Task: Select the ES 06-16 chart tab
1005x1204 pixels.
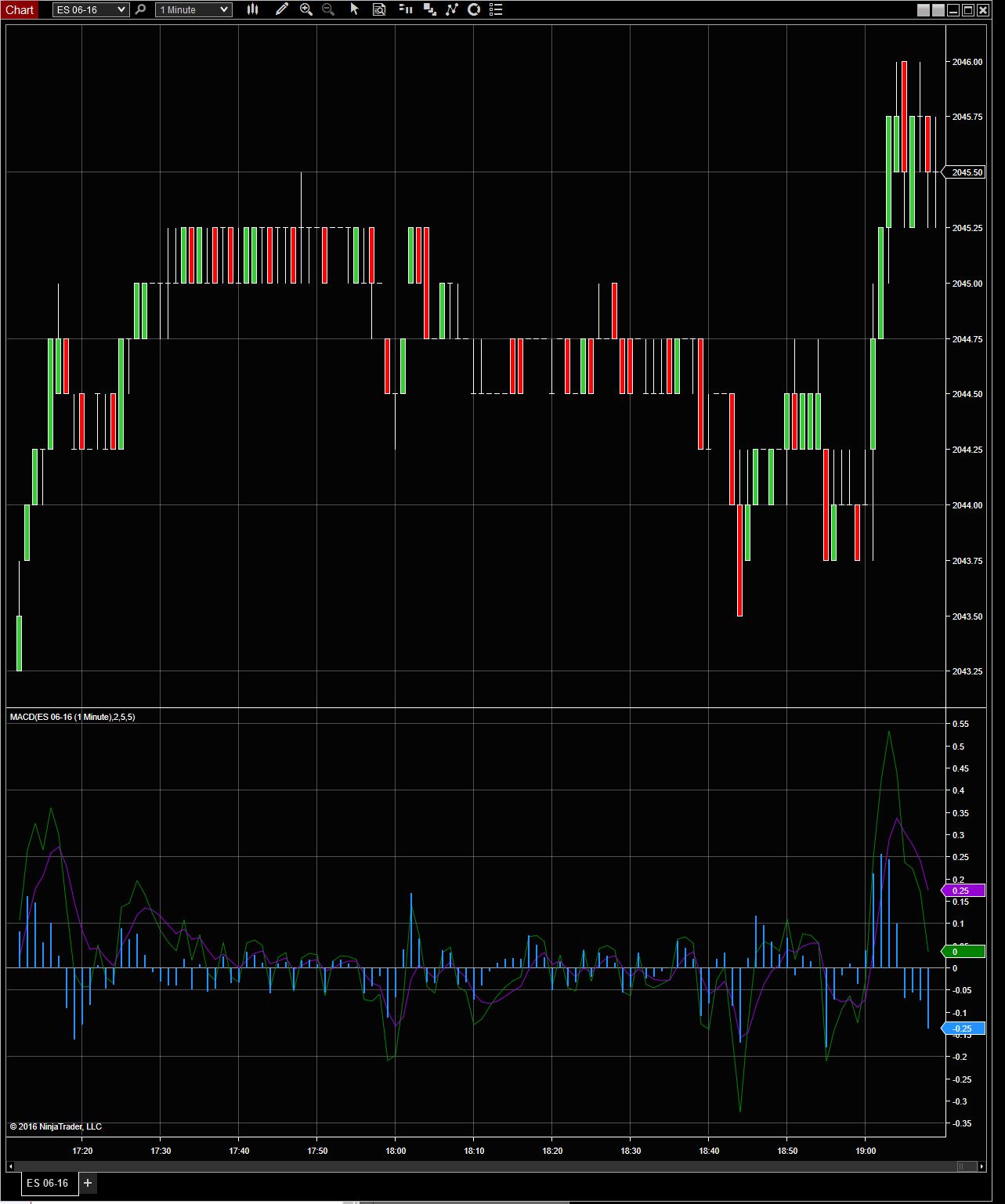Action: pos(48,1183)
